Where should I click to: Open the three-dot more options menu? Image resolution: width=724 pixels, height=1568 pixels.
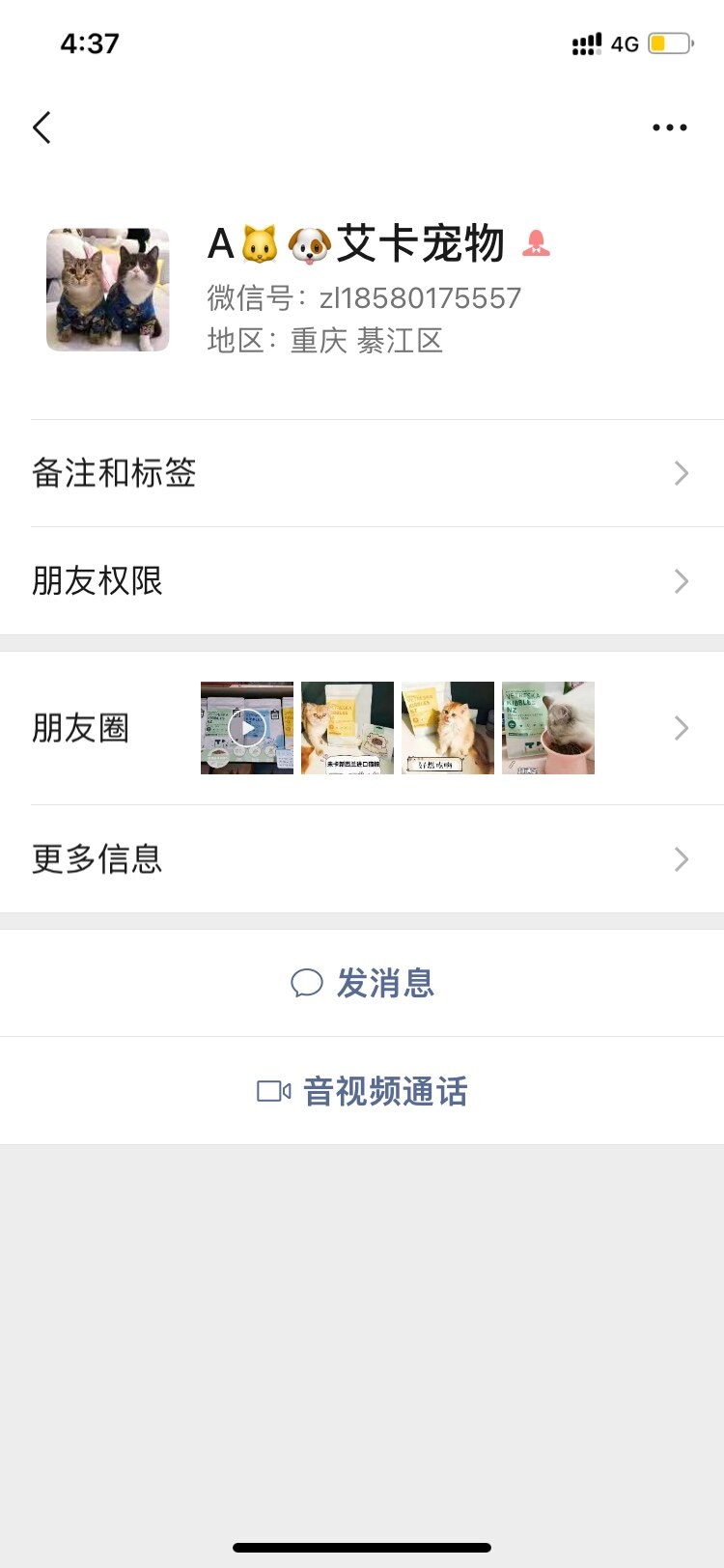click(x=669, y=127)
